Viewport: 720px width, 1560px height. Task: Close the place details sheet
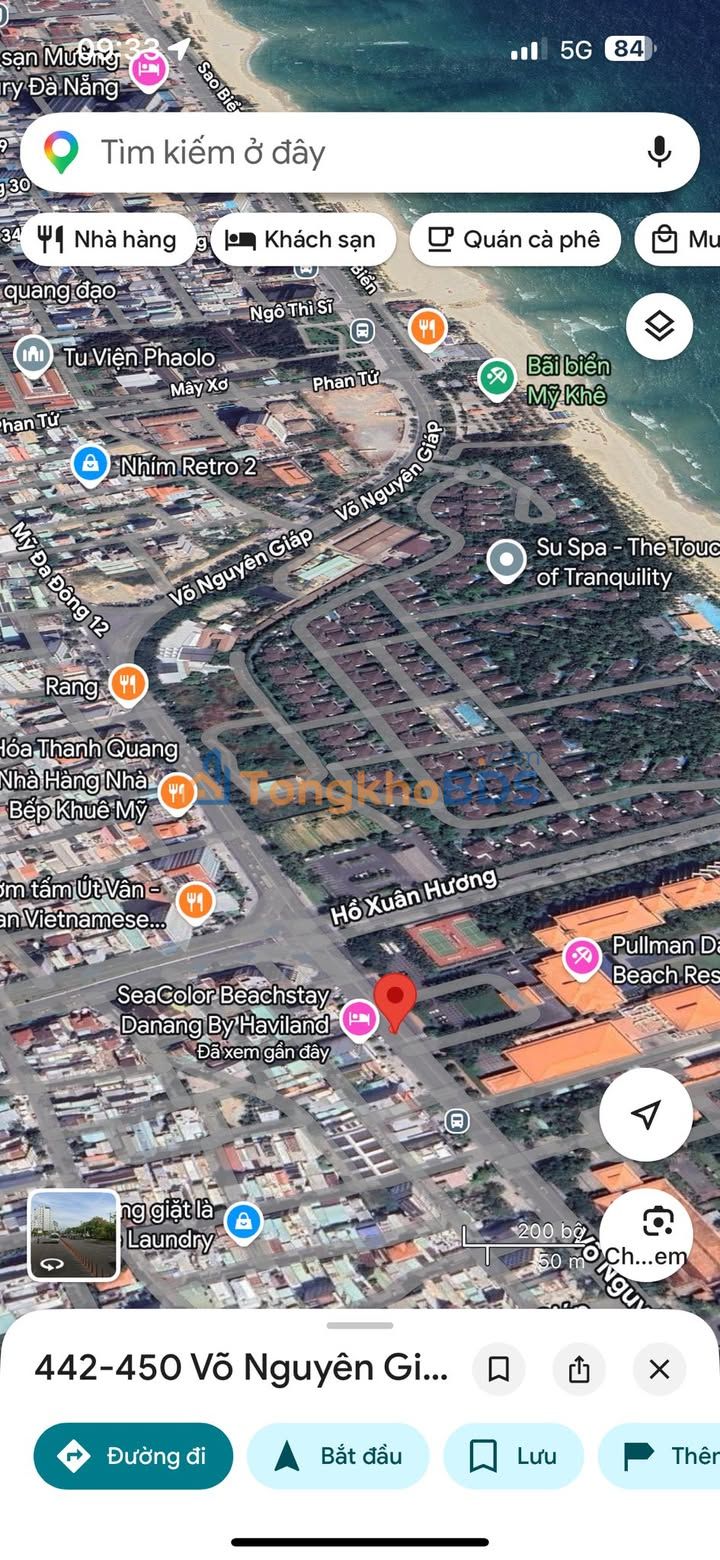coord(659,1369)
